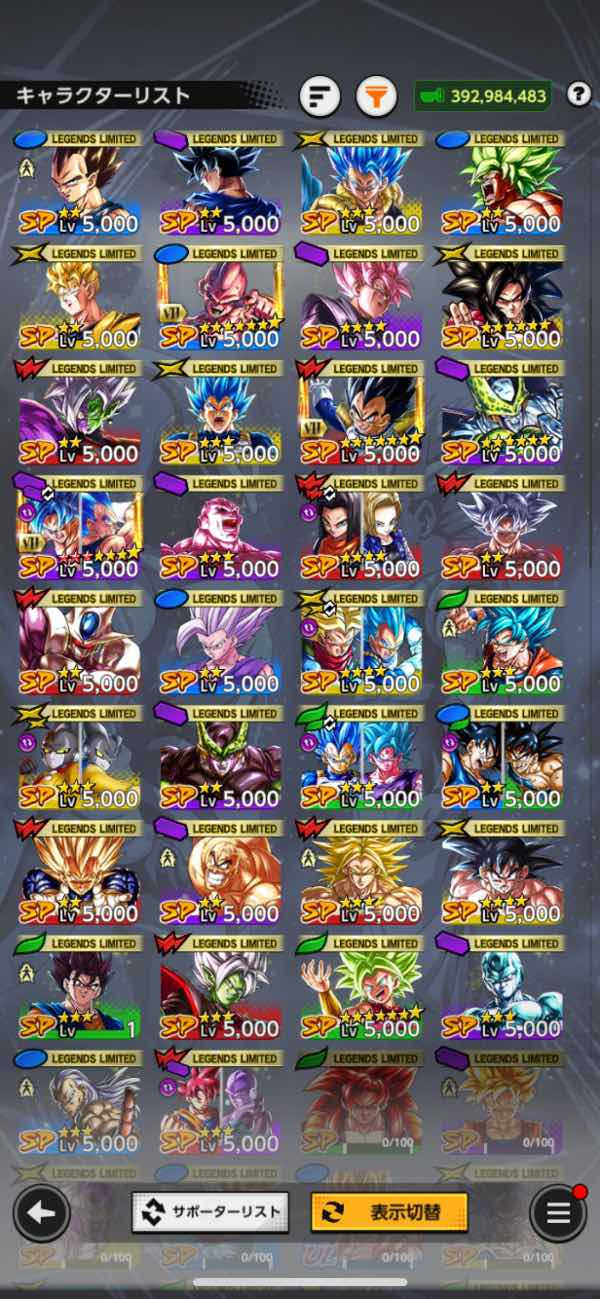Open the サポーターリスト supporter list
Image resolution: width=600 pixels, height=1299 pixels.
210,1212
